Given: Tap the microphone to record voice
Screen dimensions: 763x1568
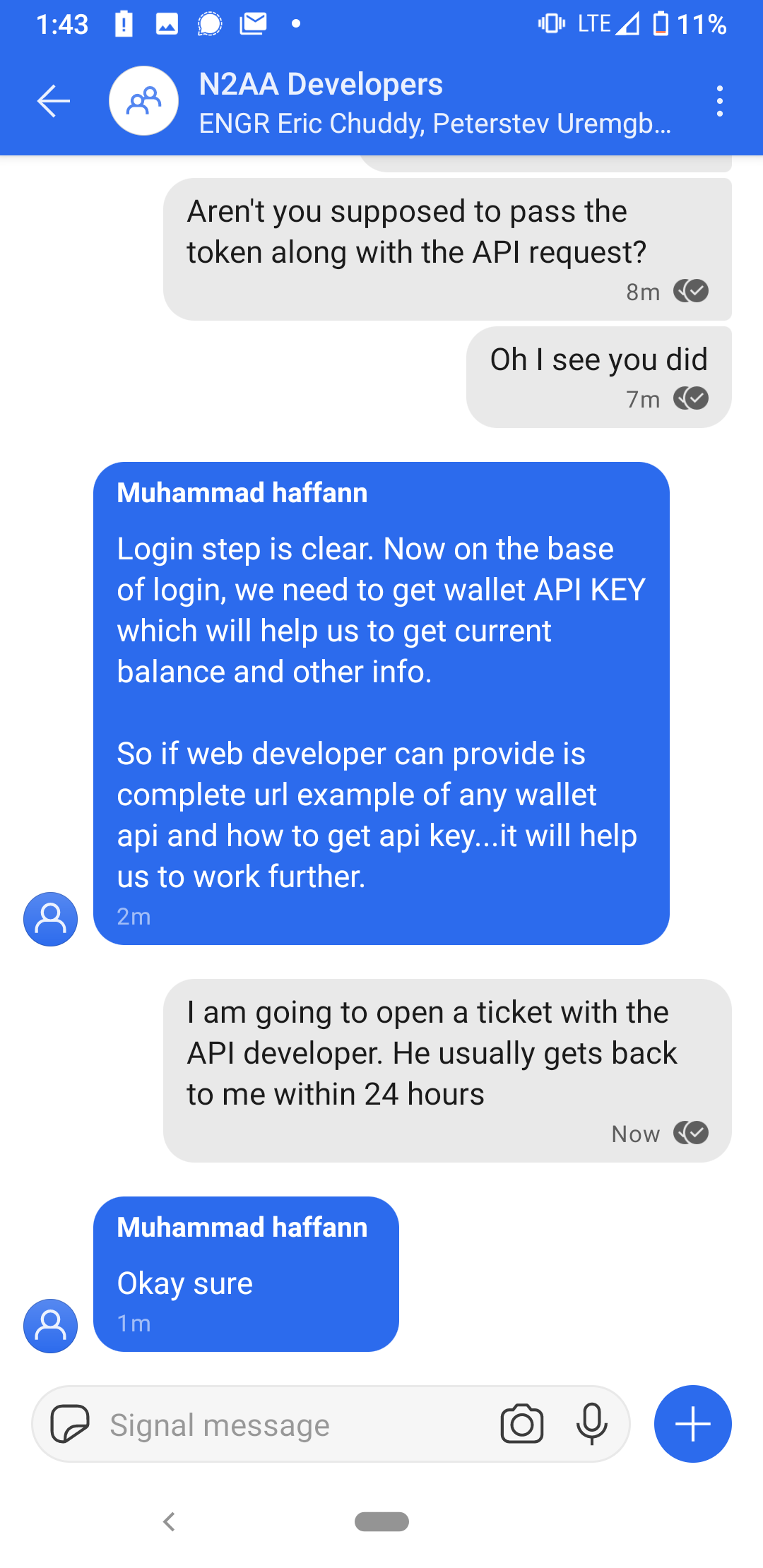Looking at the screenshot, I should coord(591,1424).
